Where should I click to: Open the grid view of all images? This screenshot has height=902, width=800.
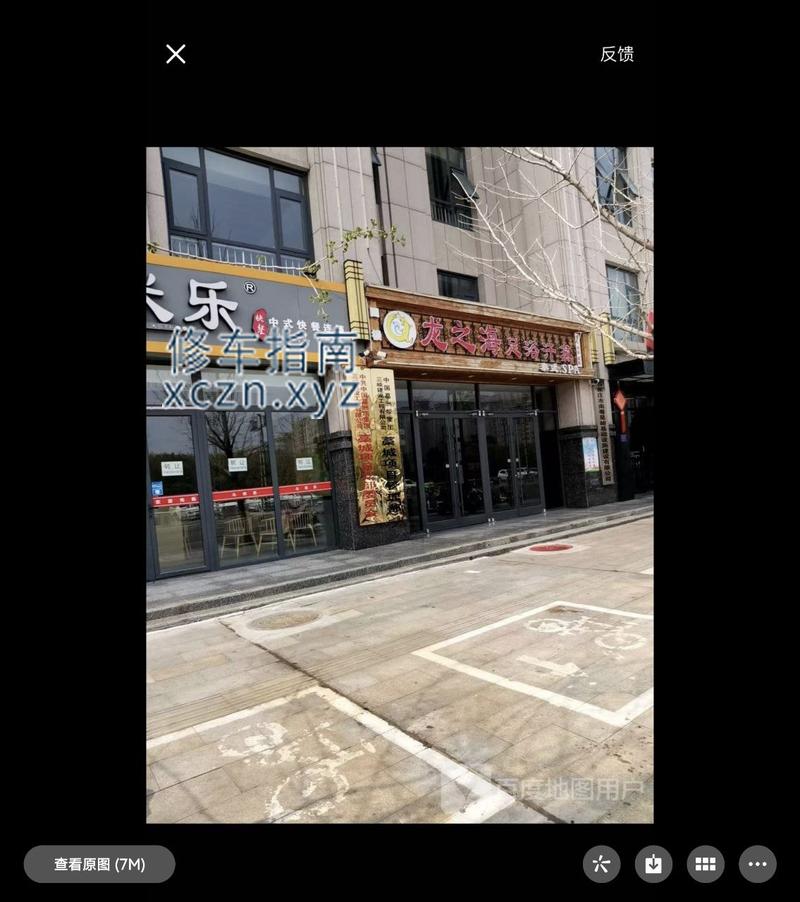pyautogui.click(x=705, y=864)
